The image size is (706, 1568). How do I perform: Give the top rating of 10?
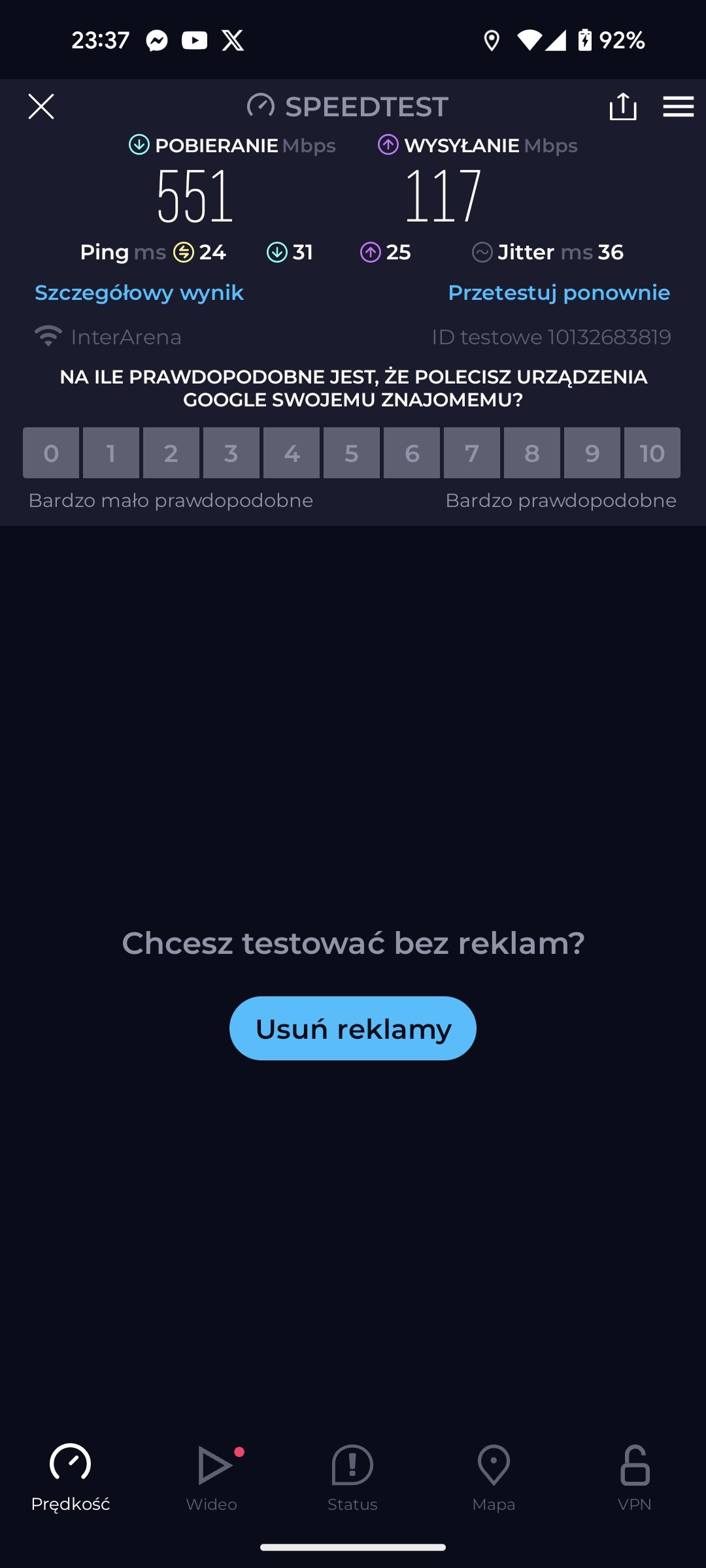coord(652,453)
